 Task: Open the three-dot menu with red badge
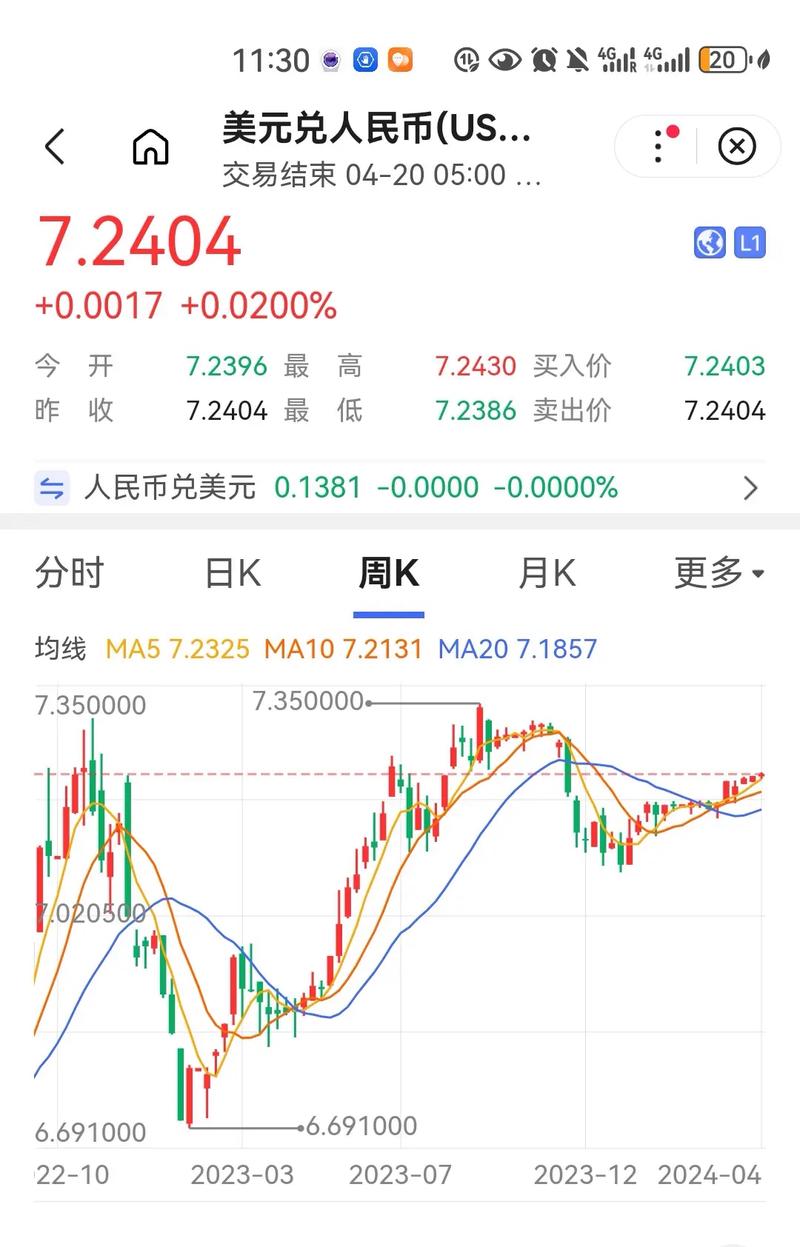click(658, 146)
